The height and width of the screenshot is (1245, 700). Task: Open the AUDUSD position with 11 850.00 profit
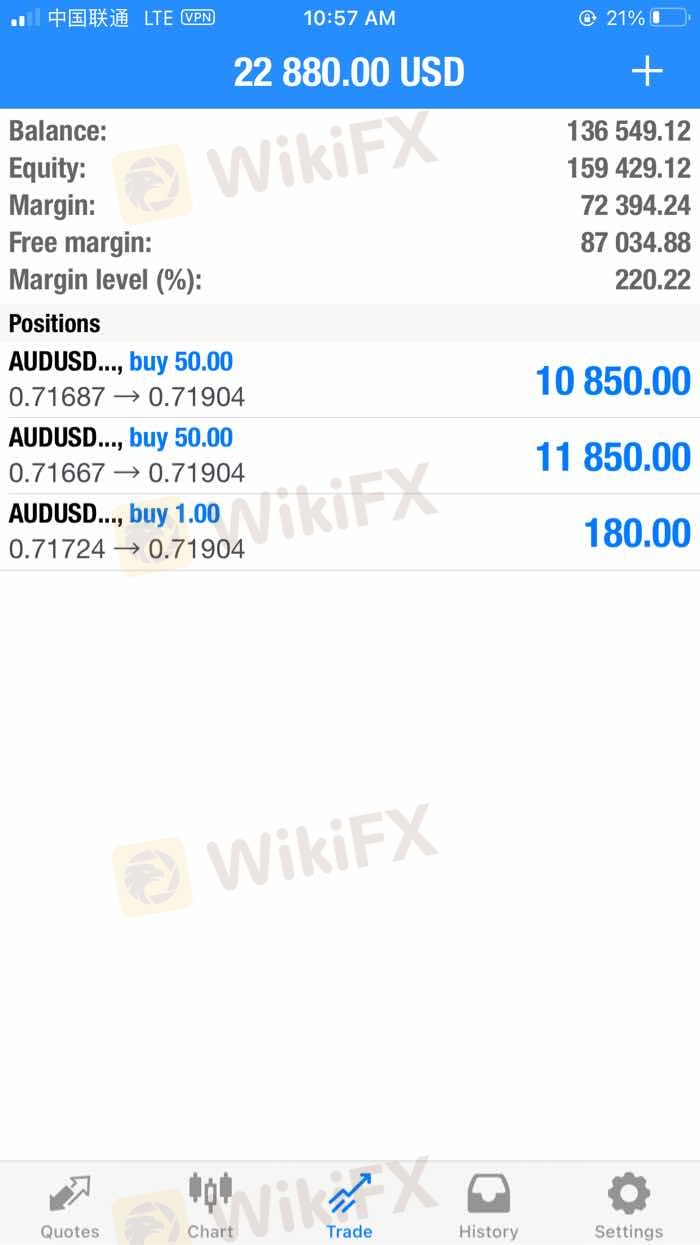(350, 456)
